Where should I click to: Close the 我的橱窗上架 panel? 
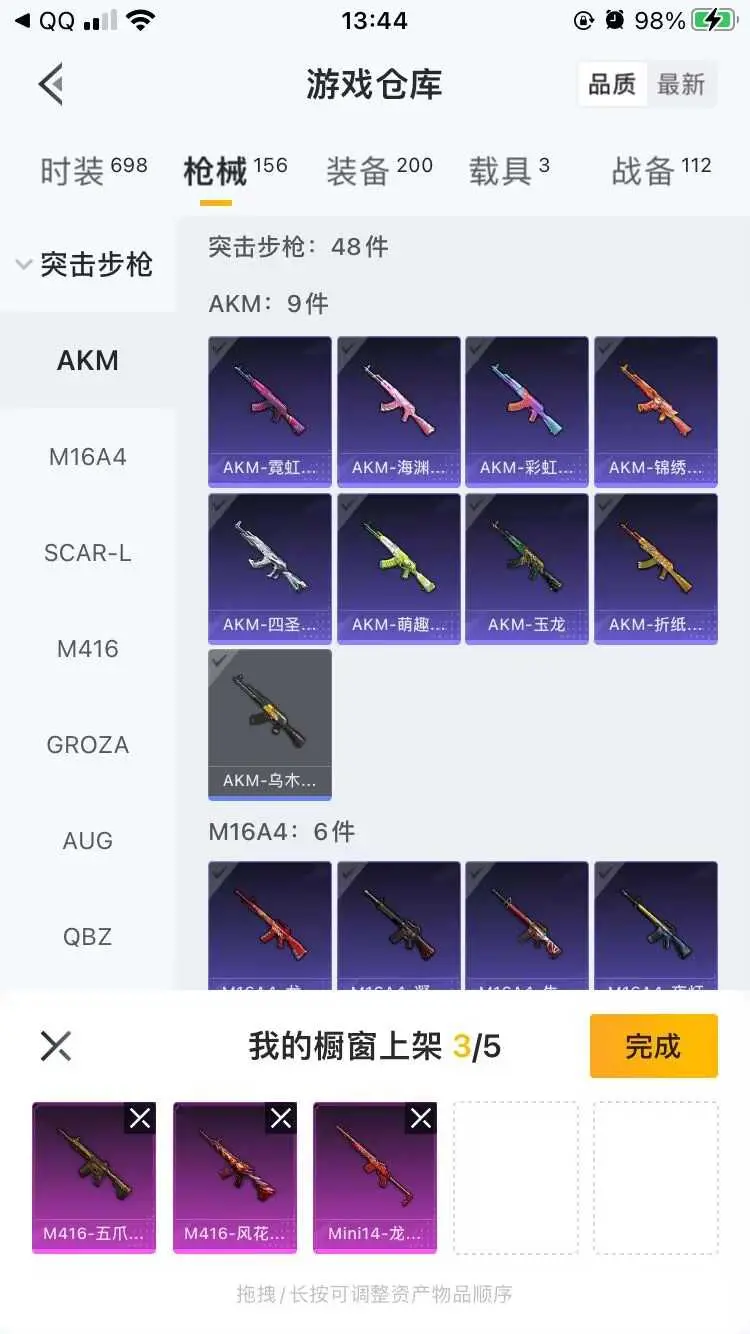click(x=55, y=1046)
